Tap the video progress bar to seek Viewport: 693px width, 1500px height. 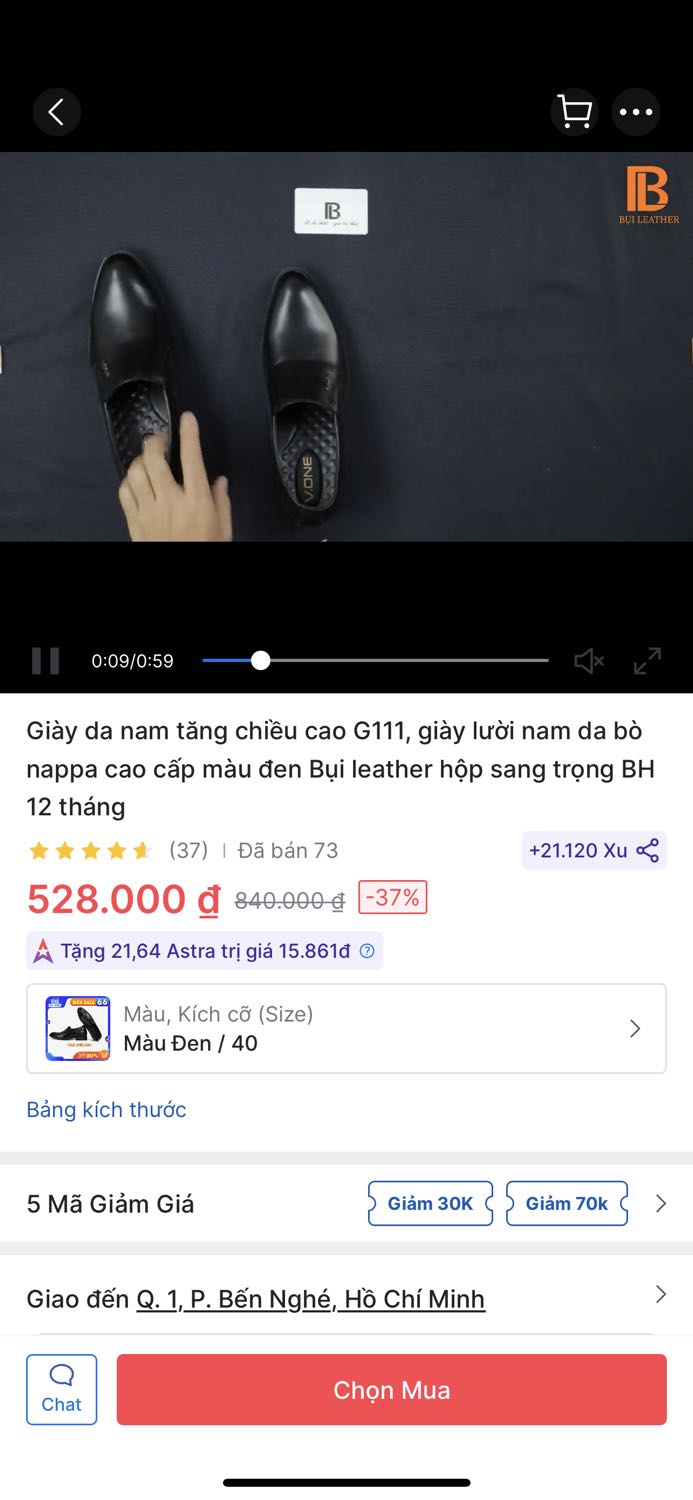point(375,661)
